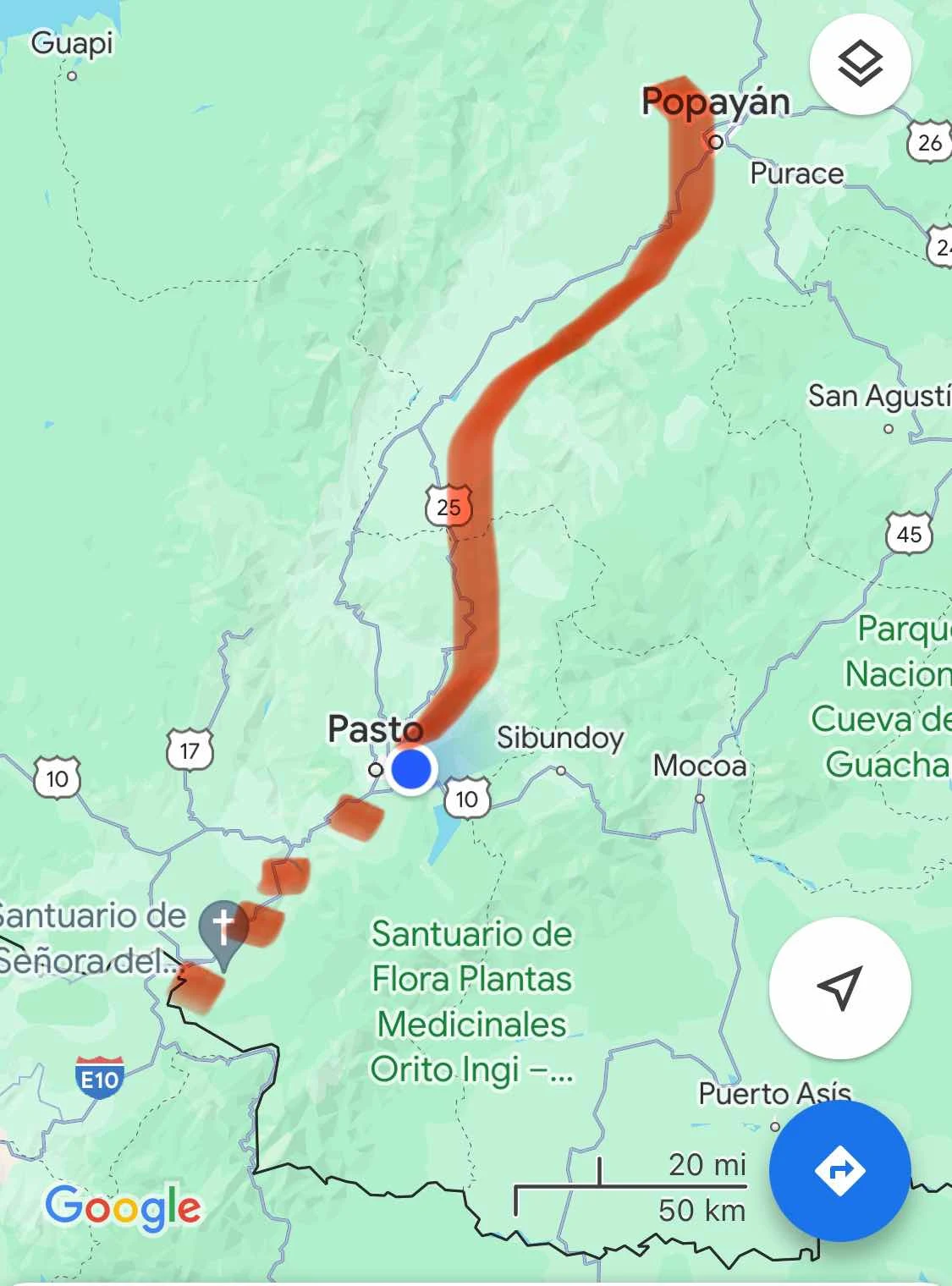This screenshot has height=1286, width=952.
Task: Open the map layers selector
Action: (x=860, y=63)
